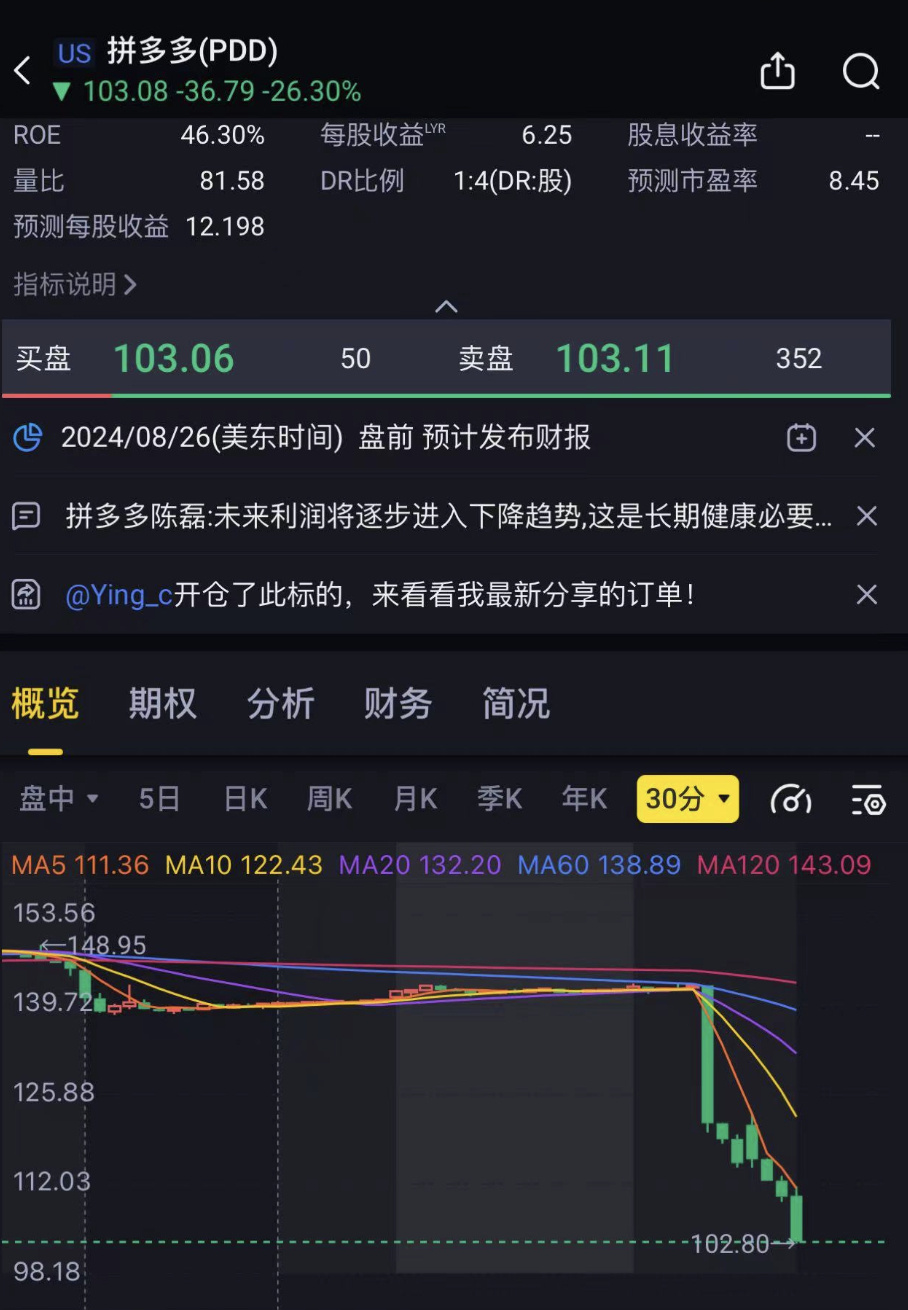Screen dimensions: 908x1310
Task: Dismiss the earnings report notice
Action: pos(865,438)
